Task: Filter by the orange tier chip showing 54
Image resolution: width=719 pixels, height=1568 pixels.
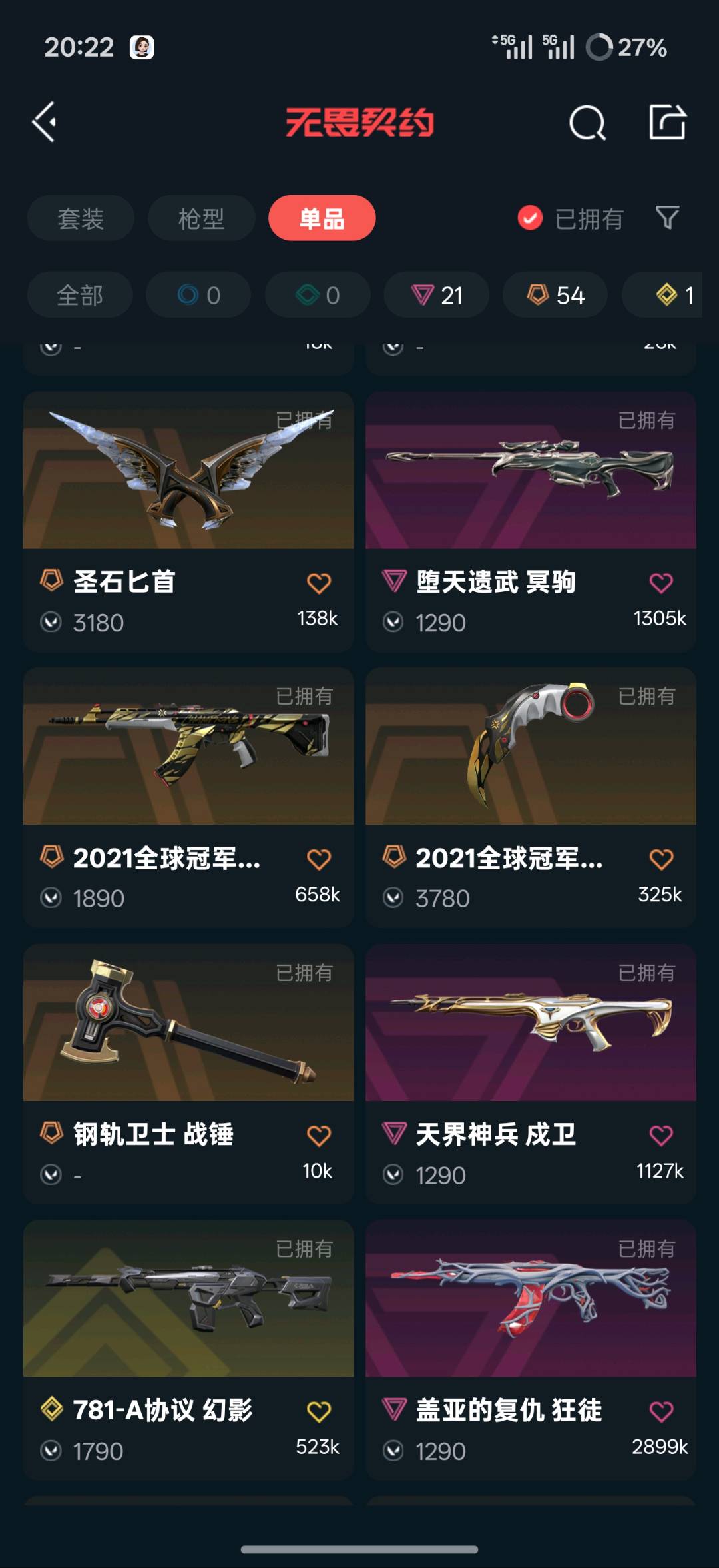Action: point(555,295)
